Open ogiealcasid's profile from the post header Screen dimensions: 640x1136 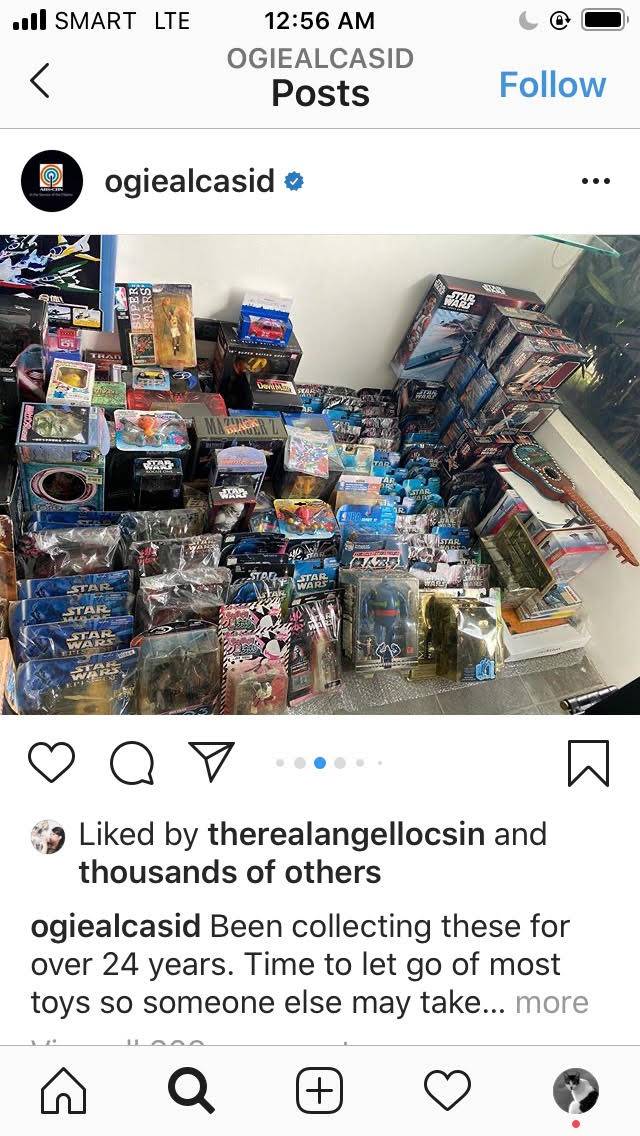click(189, 182)
